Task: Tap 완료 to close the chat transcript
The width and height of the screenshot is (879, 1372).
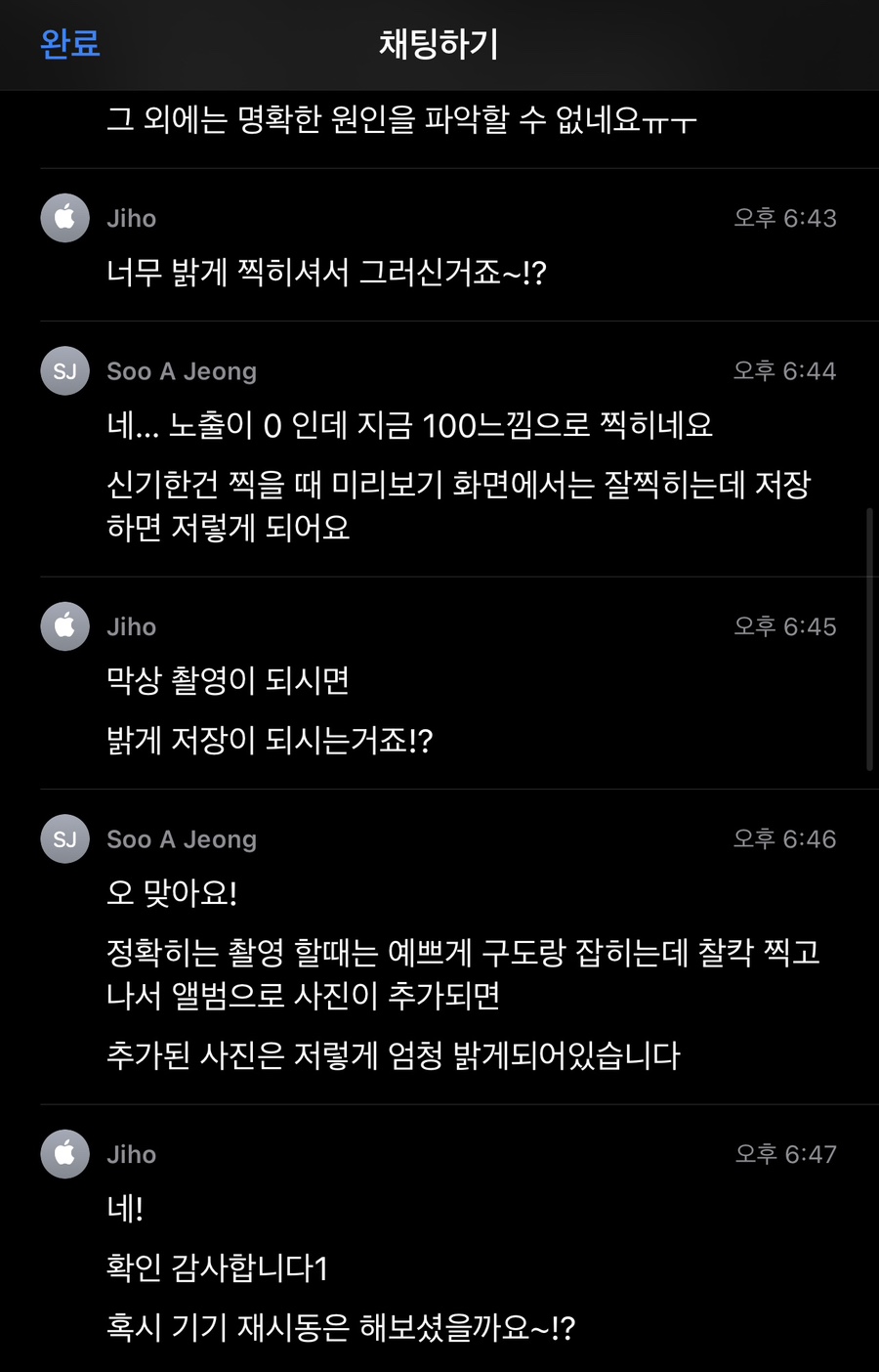Action: tap(69, 44)
